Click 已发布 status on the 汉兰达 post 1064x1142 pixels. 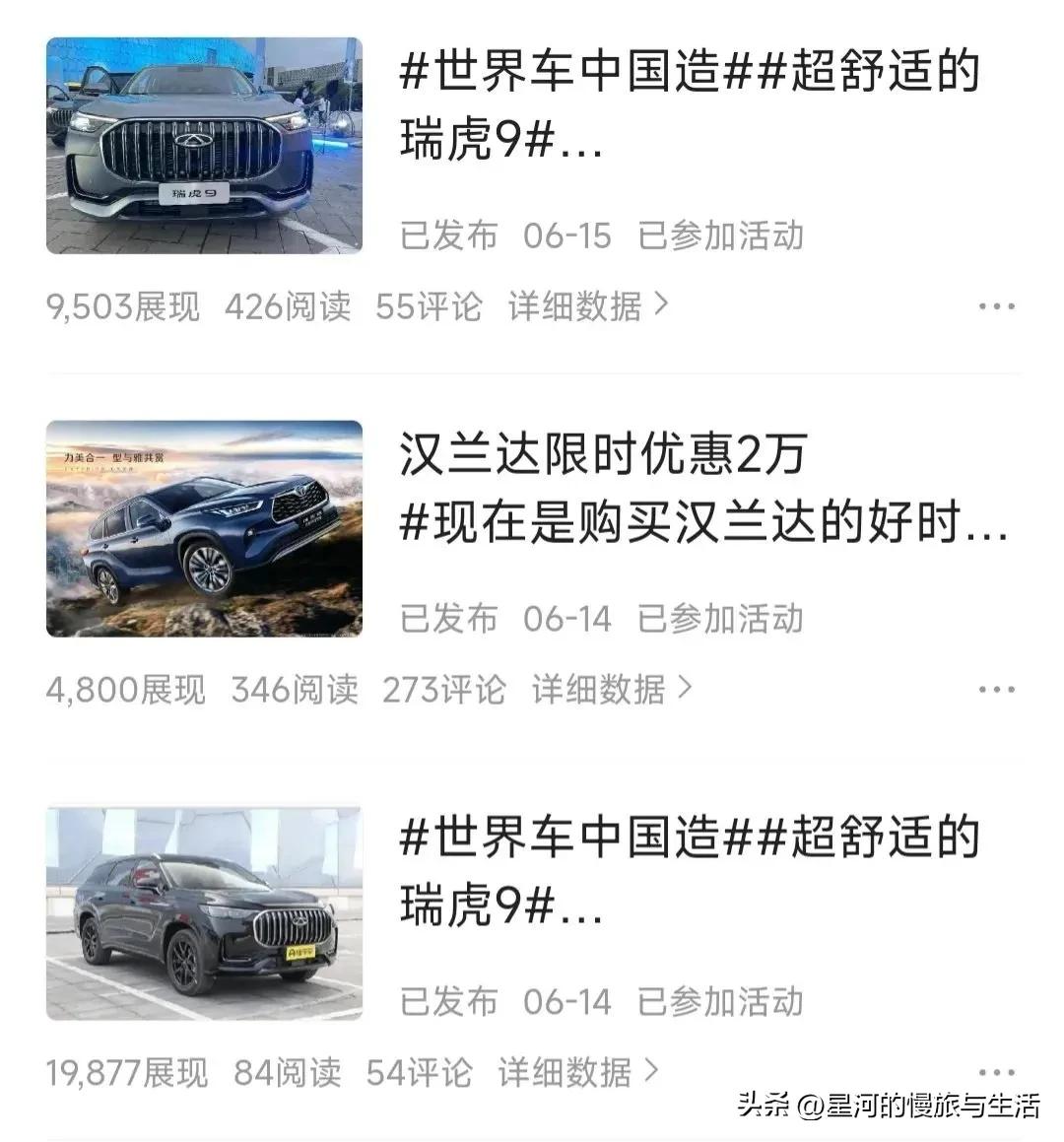point(448,620)
